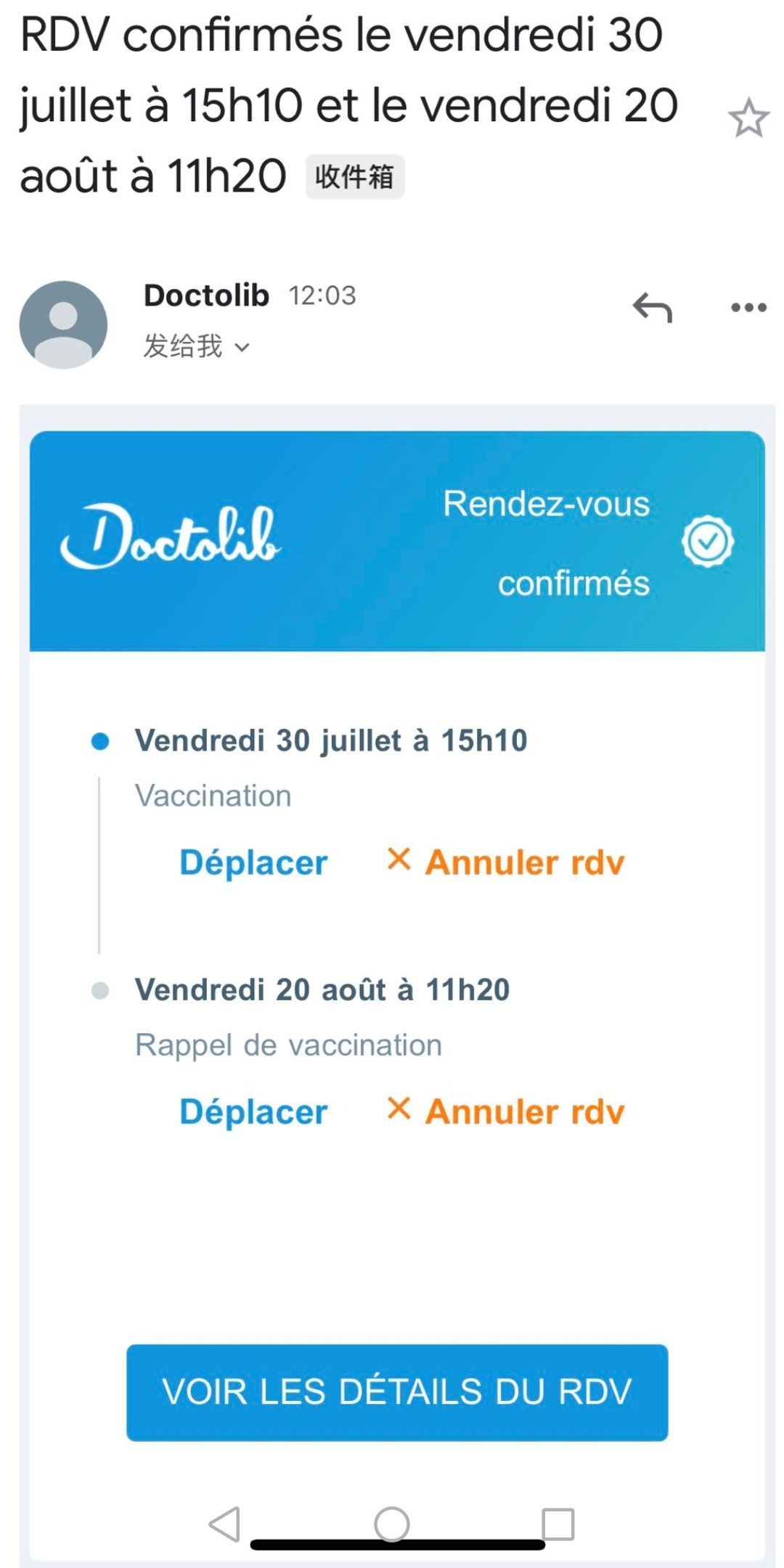Tap Déplacer for the 30 juillet appointment

pos(253,862)
